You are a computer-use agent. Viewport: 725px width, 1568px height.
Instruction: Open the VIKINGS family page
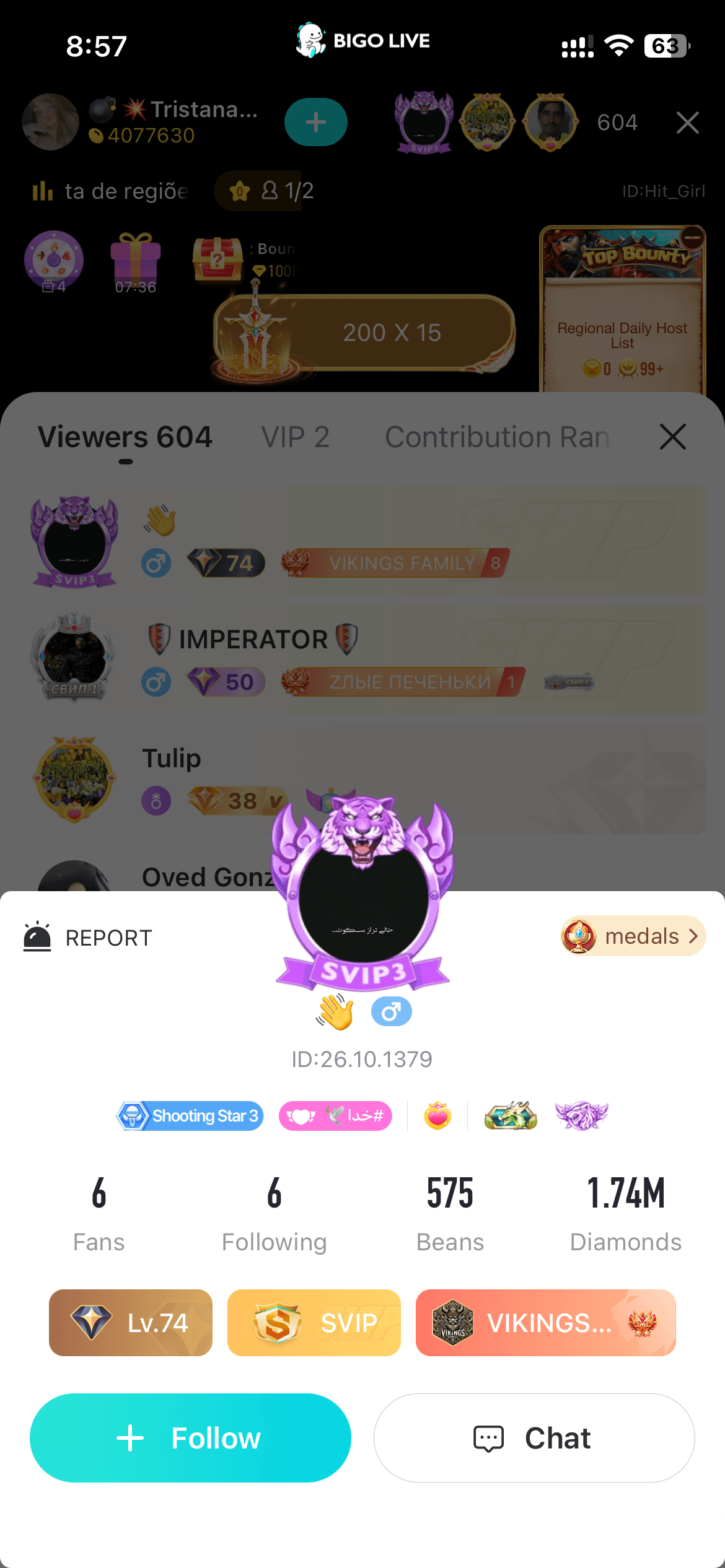click(x=545, y=1323)
